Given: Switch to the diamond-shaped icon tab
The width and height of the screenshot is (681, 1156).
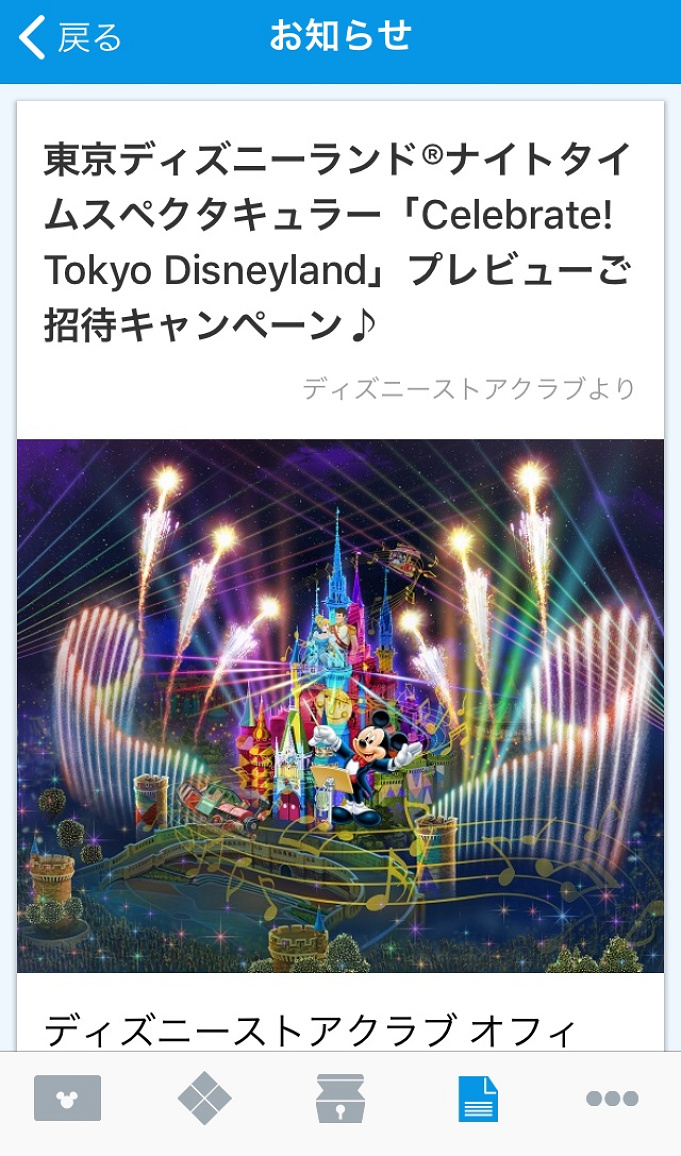Looking at the screenshot, I should [x=204, y=1098].
